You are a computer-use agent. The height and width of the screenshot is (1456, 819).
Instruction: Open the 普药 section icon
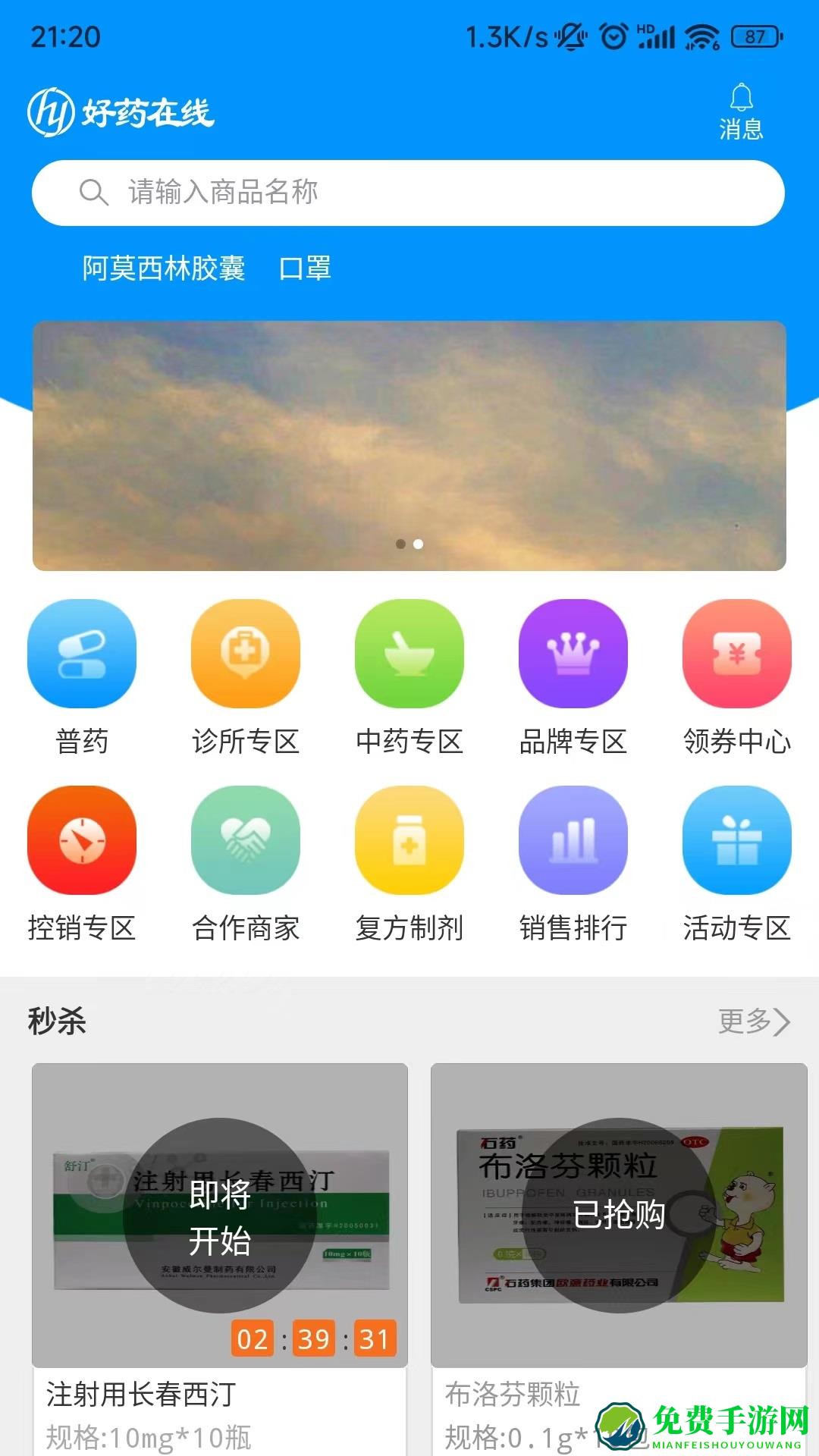[x=82, y=654]
